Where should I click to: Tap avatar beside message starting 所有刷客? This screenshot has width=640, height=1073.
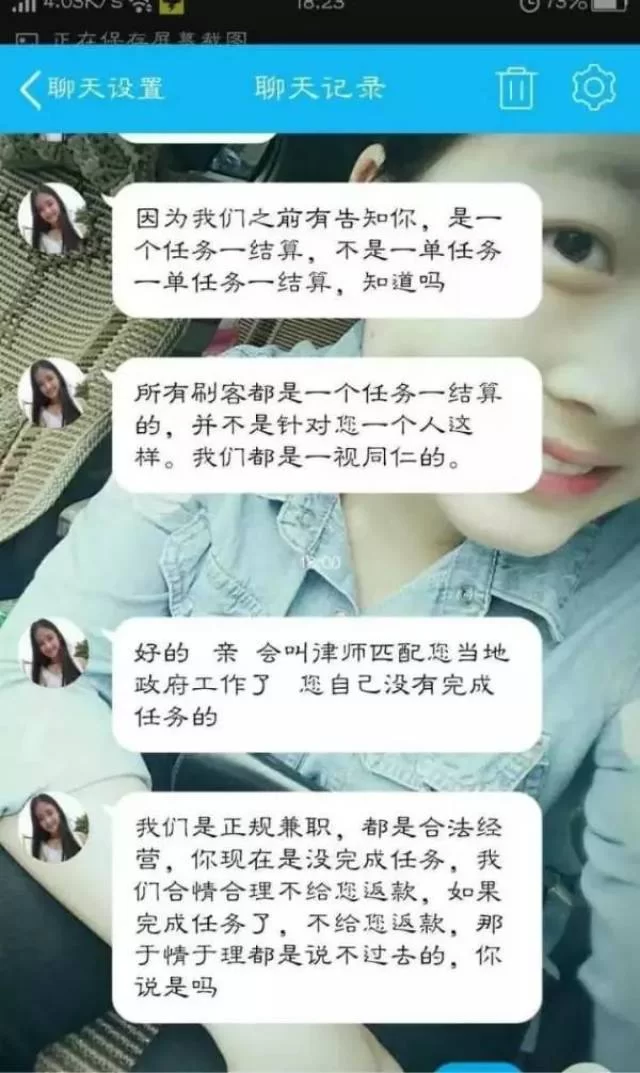coord(52,393)
